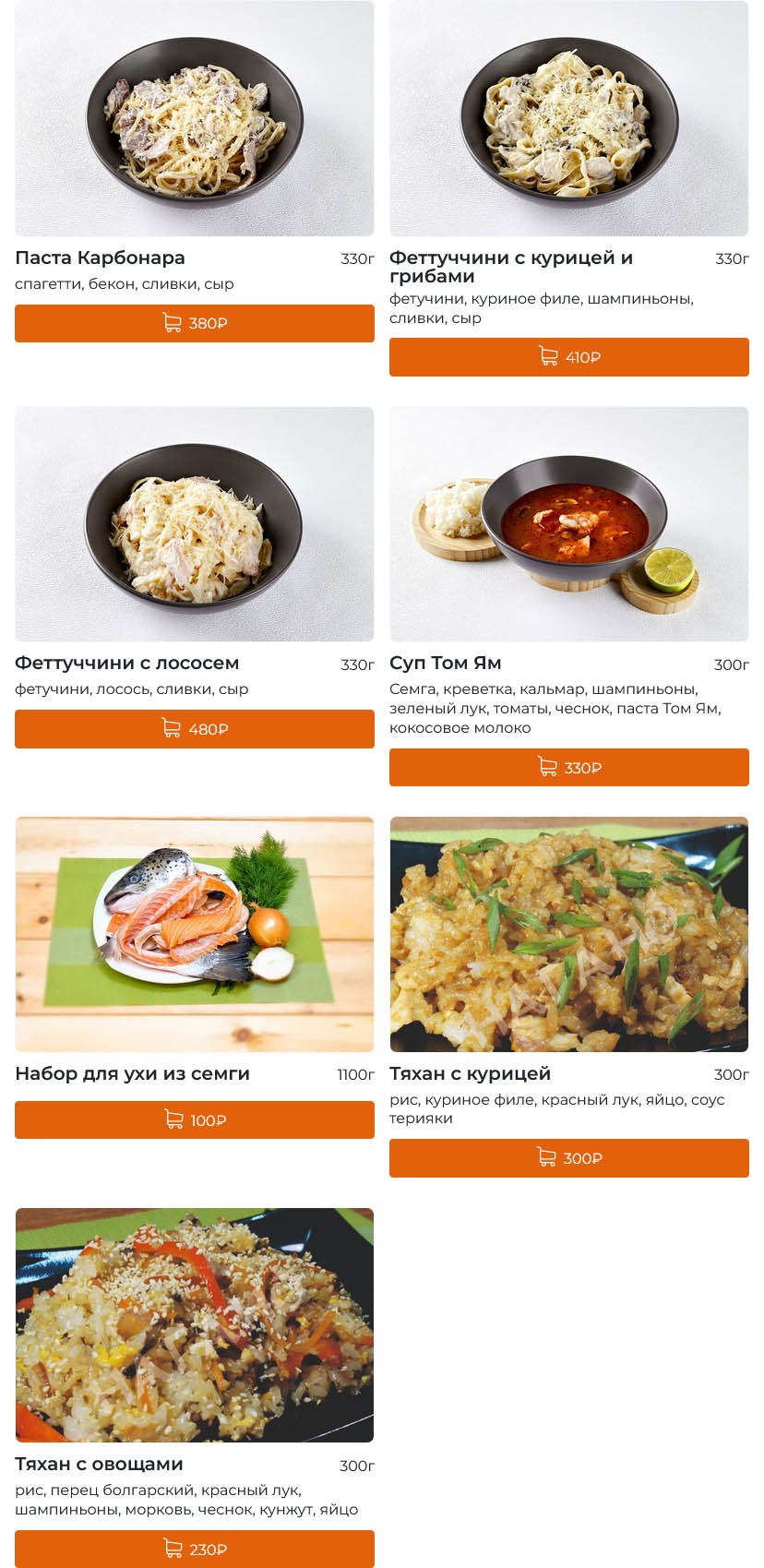The width and height of the screenshot is (764, 1568).
Task: Open the Тяхан с курицей photo
Action: (569, 934)
